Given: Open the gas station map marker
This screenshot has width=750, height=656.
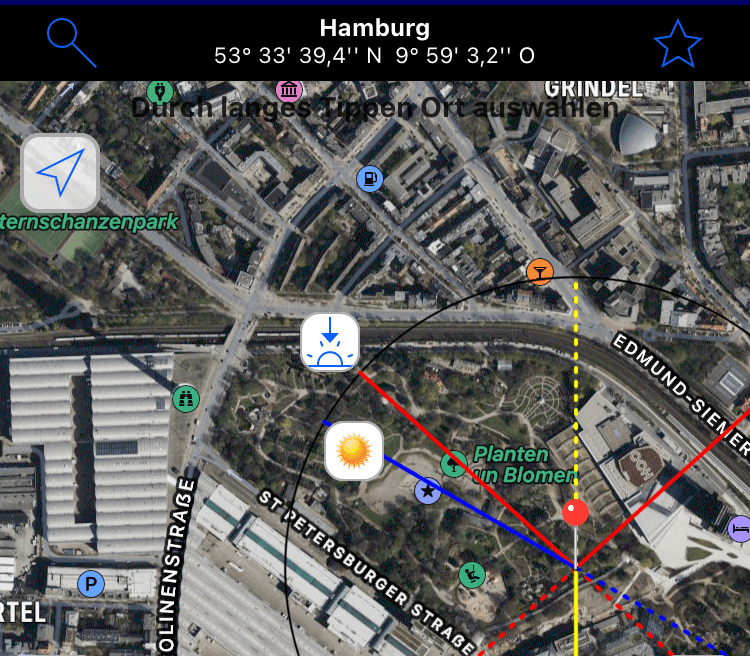Looking at the screenshot, I should click(370, 179).
